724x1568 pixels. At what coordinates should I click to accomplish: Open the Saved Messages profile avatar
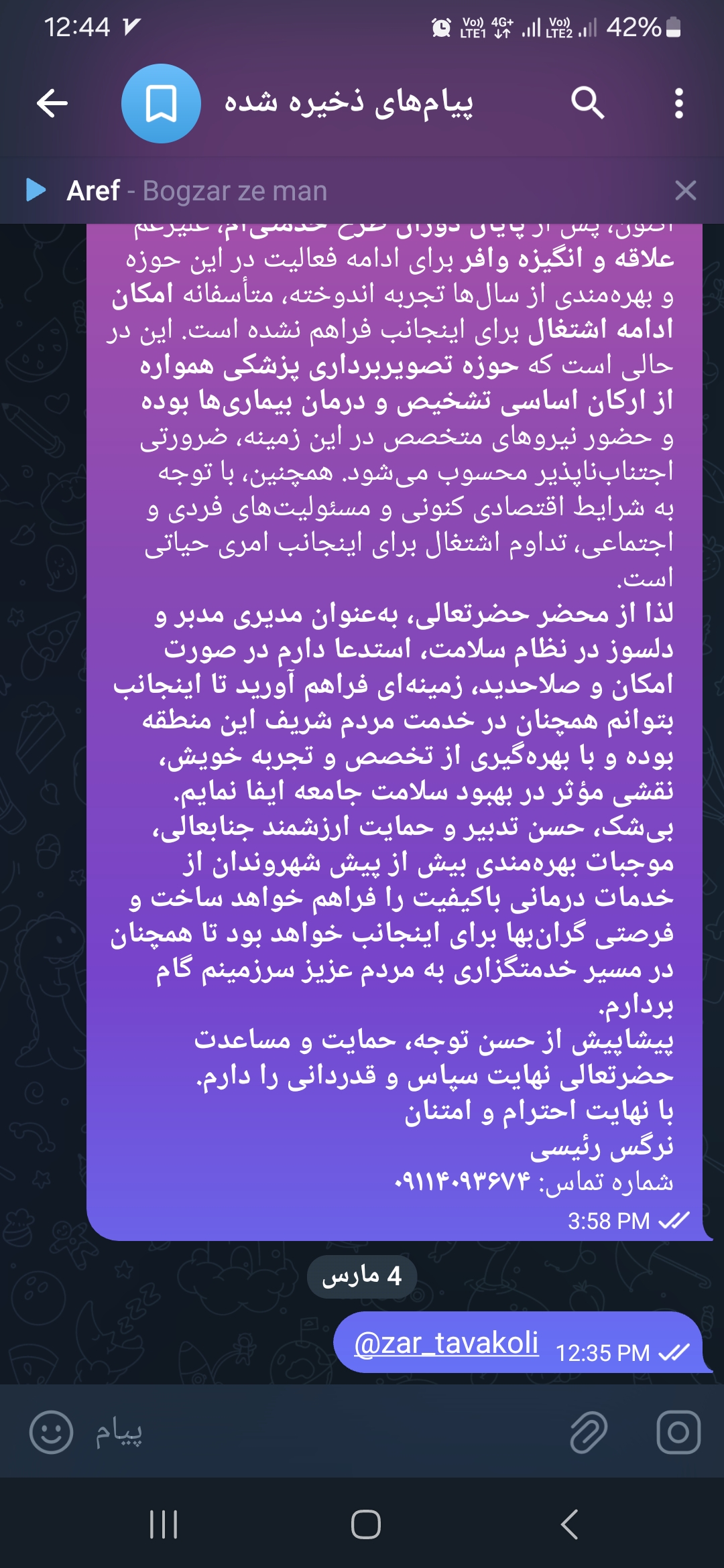click(x=161, y=103)
